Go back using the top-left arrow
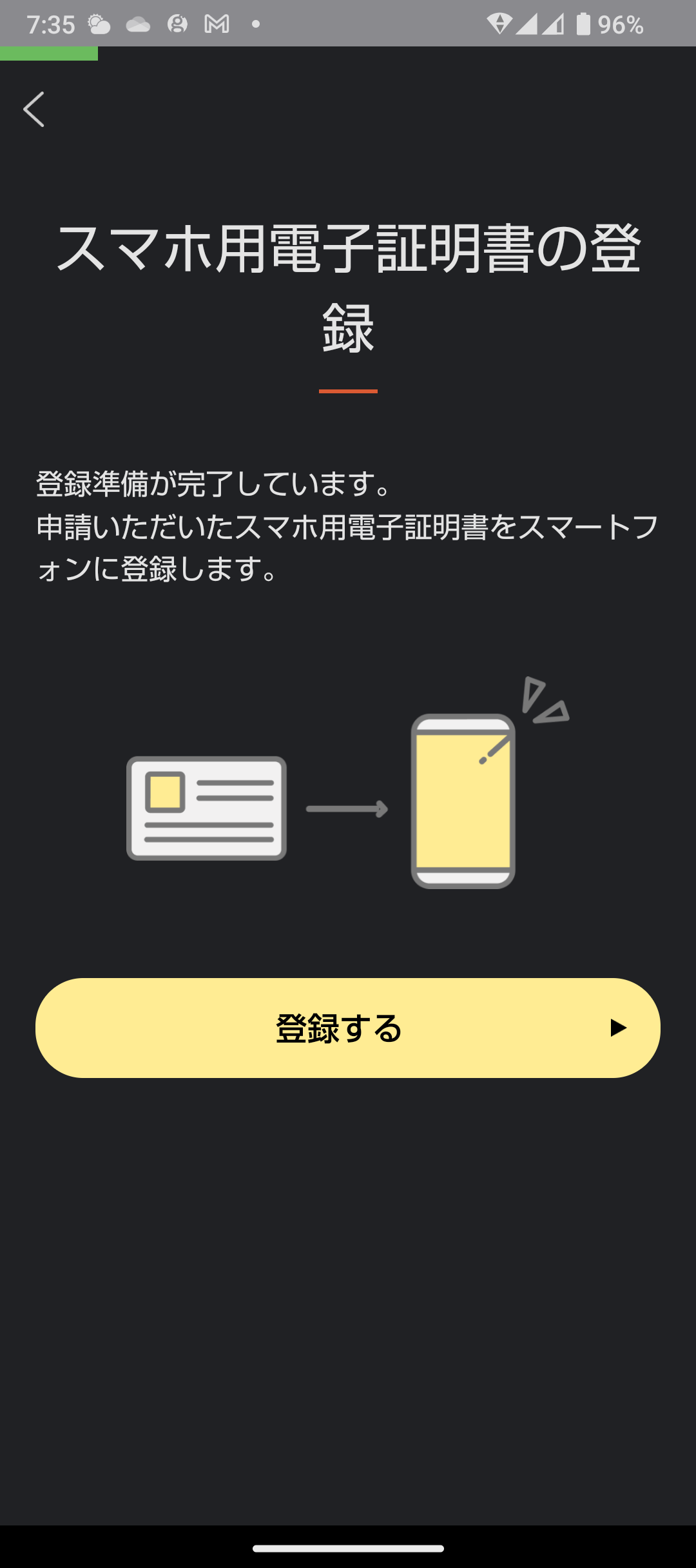The width and height of the screenshot is (696, 1568). click(x=34, y=109)
